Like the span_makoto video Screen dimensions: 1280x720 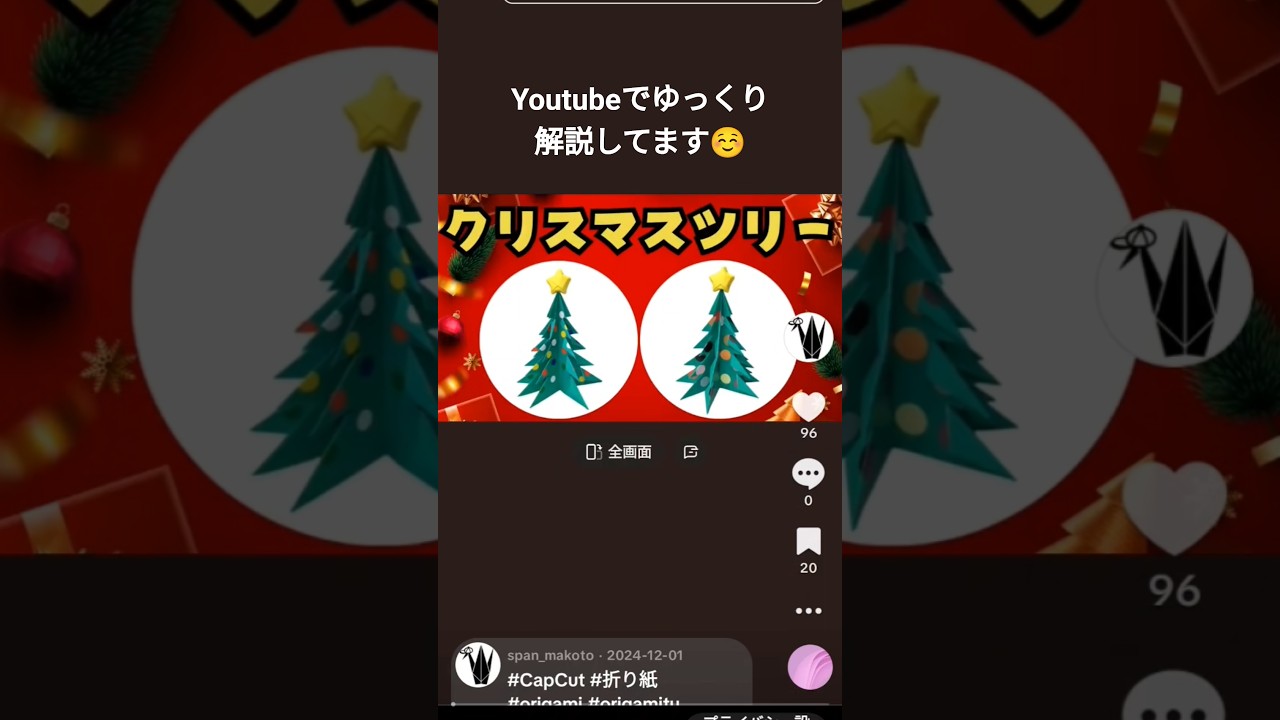pos(808,407)
